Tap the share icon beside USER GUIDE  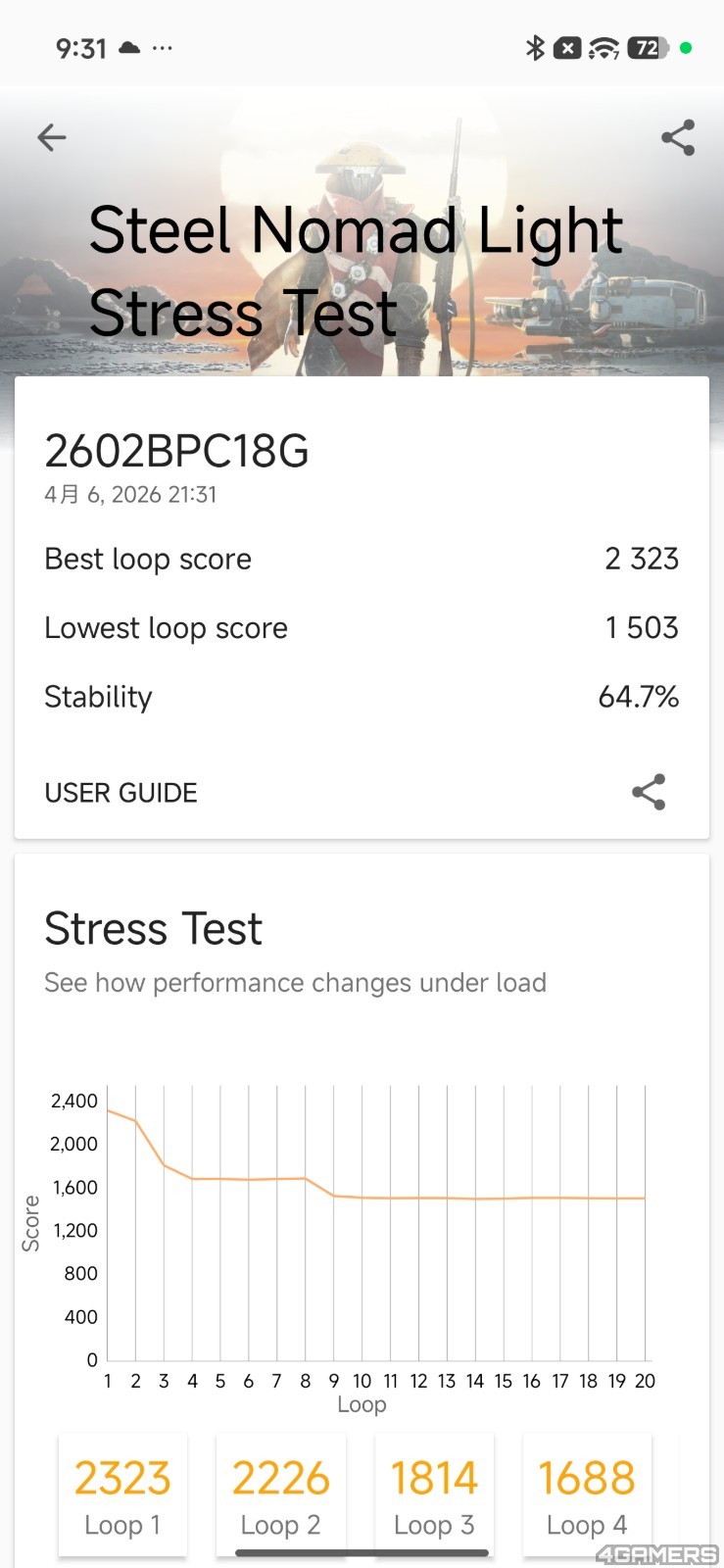650,793
